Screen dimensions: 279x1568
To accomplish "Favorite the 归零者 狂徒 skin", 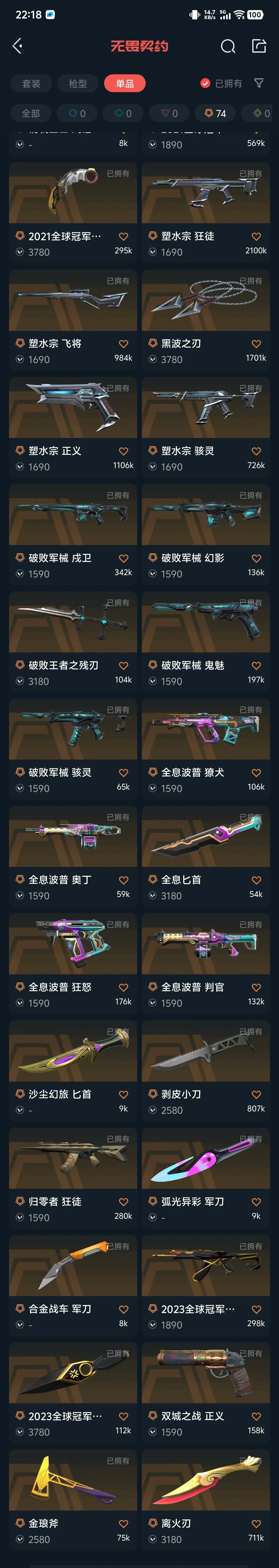I will click(123, 1202).
